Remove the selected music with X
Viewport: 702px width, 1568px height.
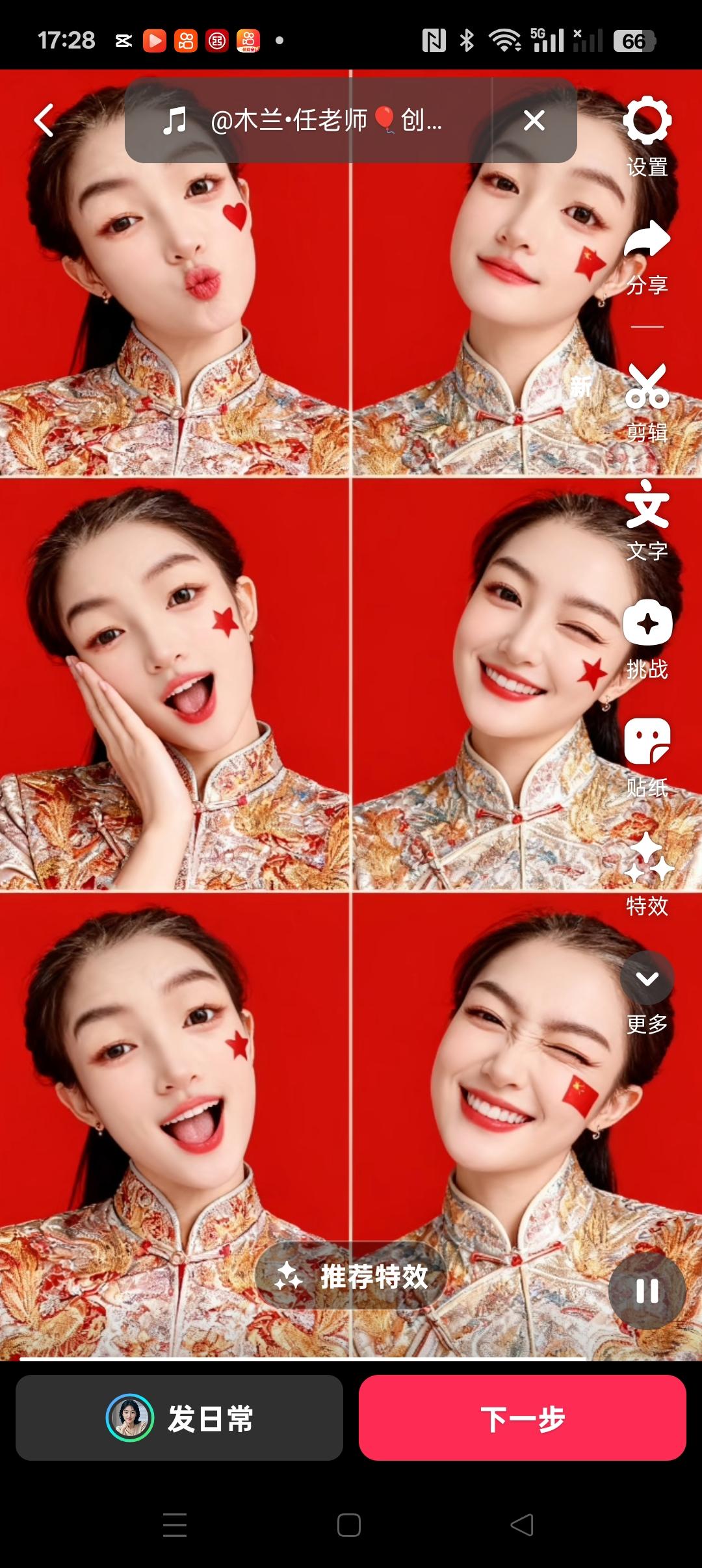point(534,120)
